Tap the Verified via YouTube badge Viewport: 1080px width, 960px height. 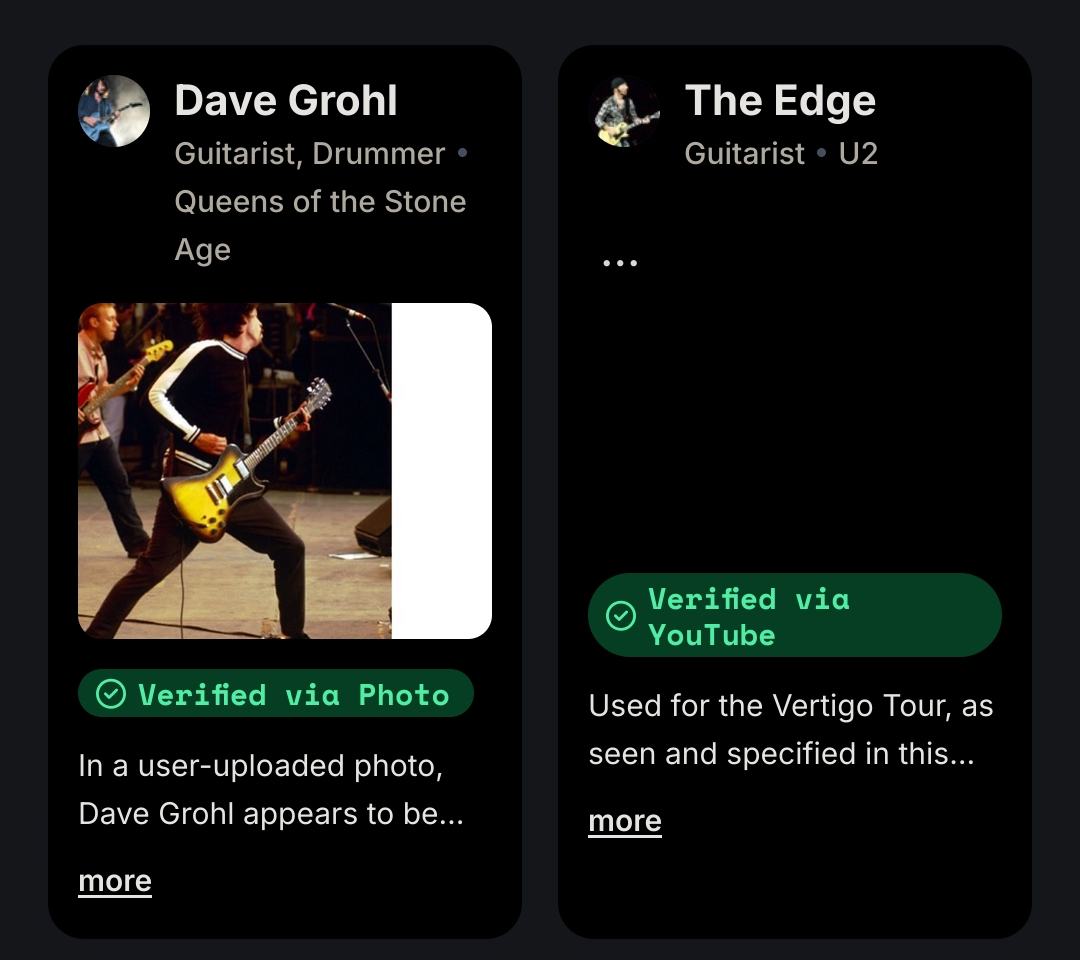[x=794, y=615]
